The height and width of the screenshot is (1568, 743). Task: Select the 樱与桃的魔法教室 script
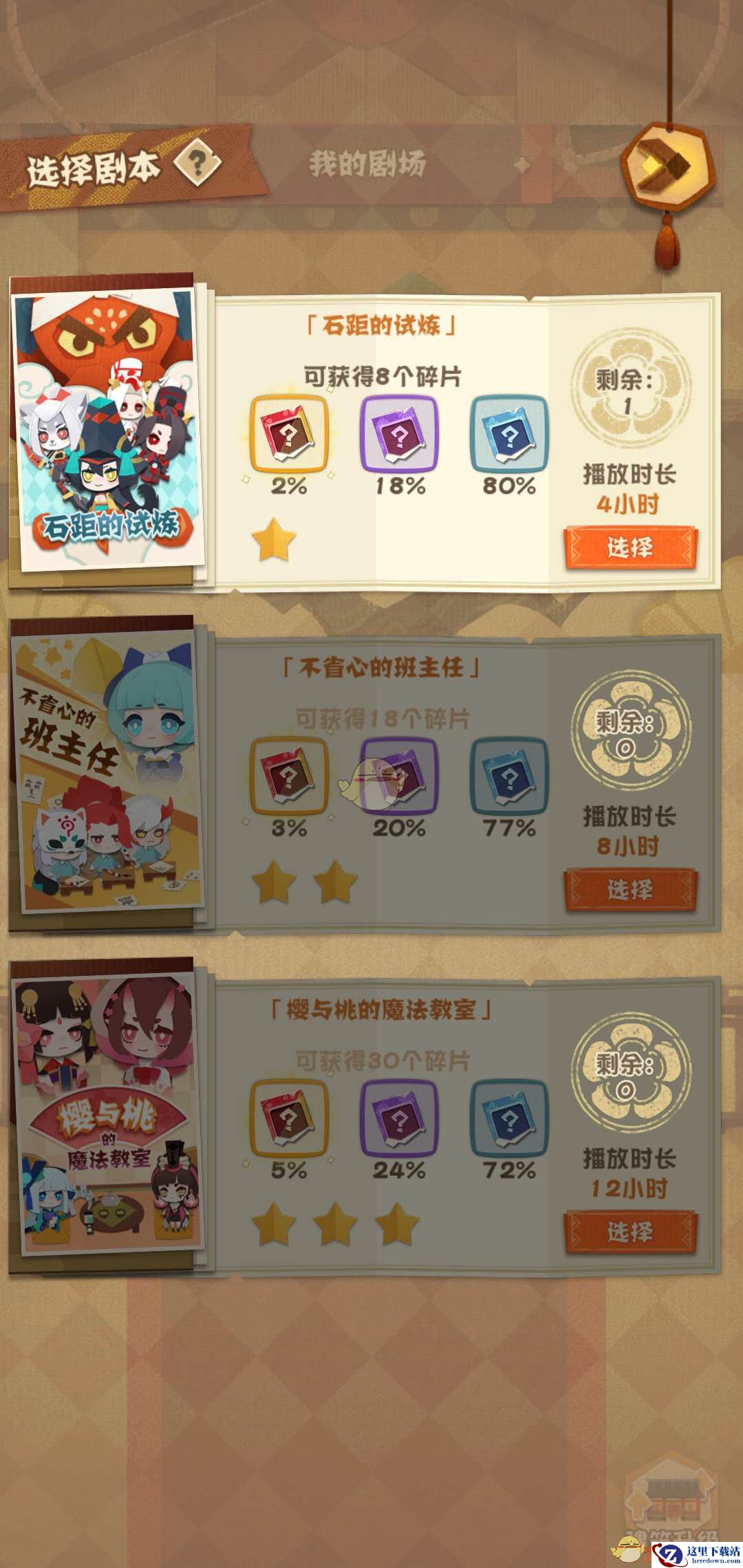click(630, 1232)
